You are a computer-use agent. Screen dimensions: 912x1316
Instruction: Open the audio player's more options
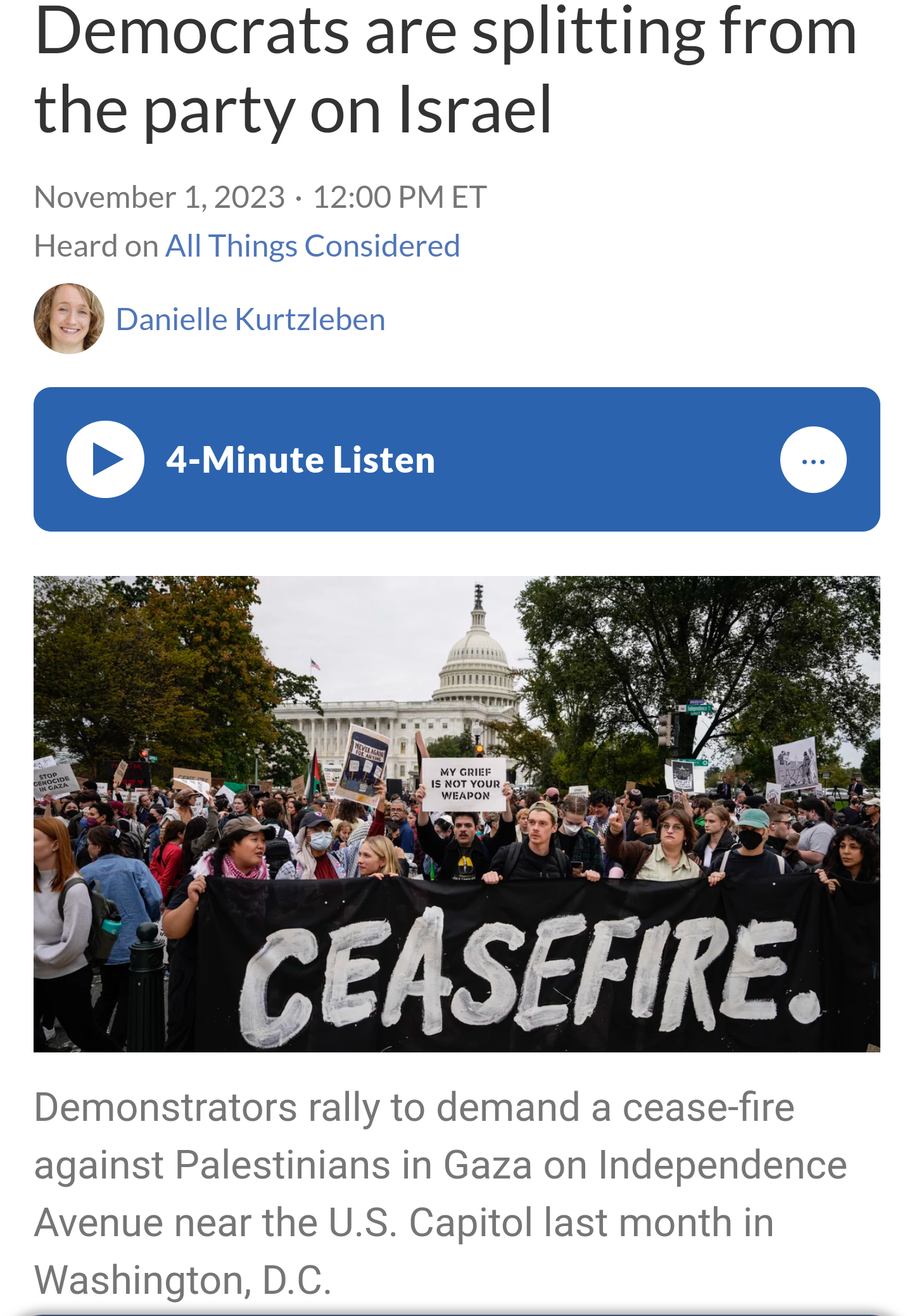pyautogui.click(x=813, y=460)
